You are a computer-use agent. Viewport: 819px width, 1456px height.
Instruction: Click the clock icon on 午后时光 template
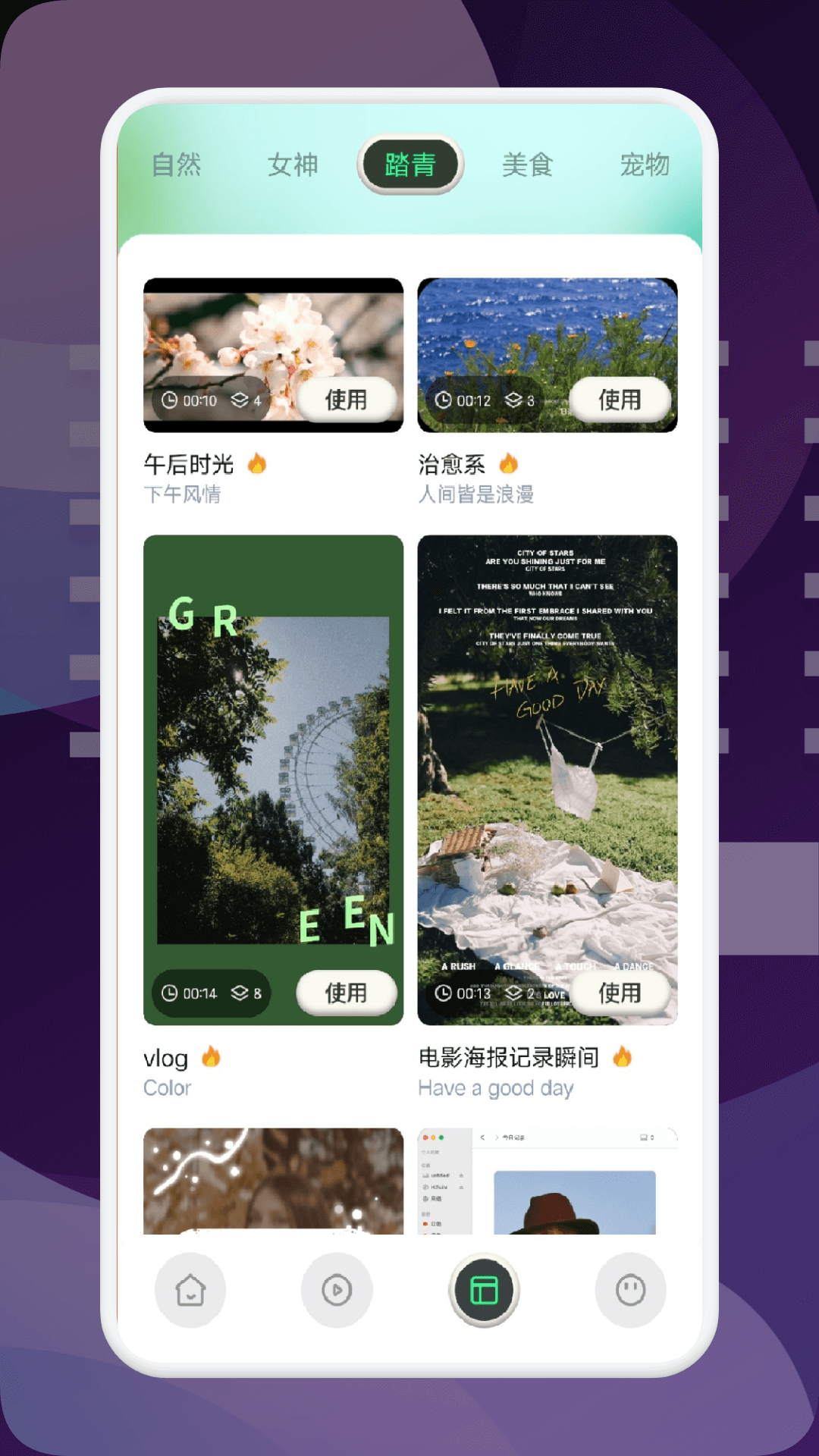(x=170, y=400)
